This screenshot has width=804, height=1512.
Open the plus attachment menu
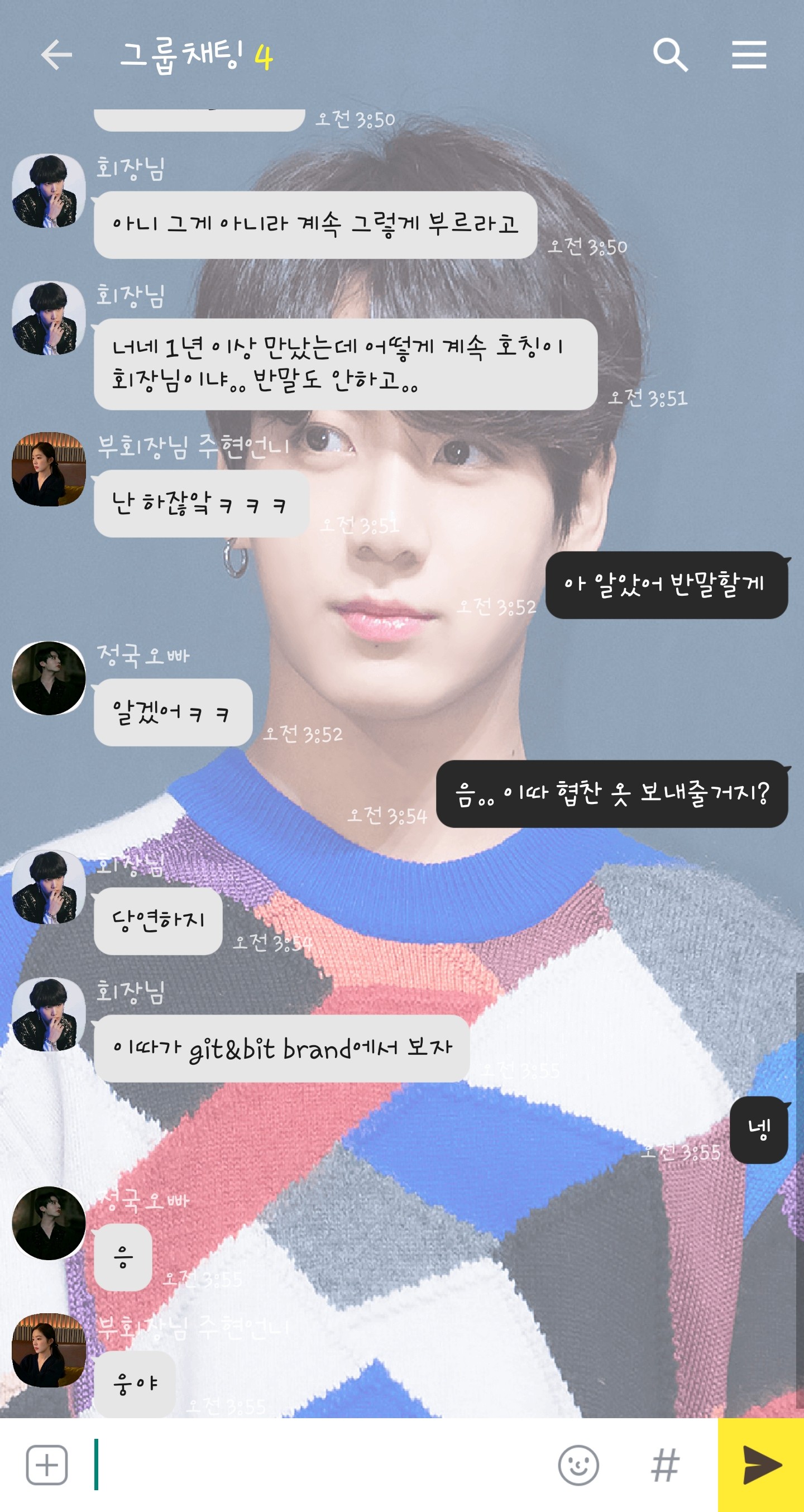tap(47, 1465)
